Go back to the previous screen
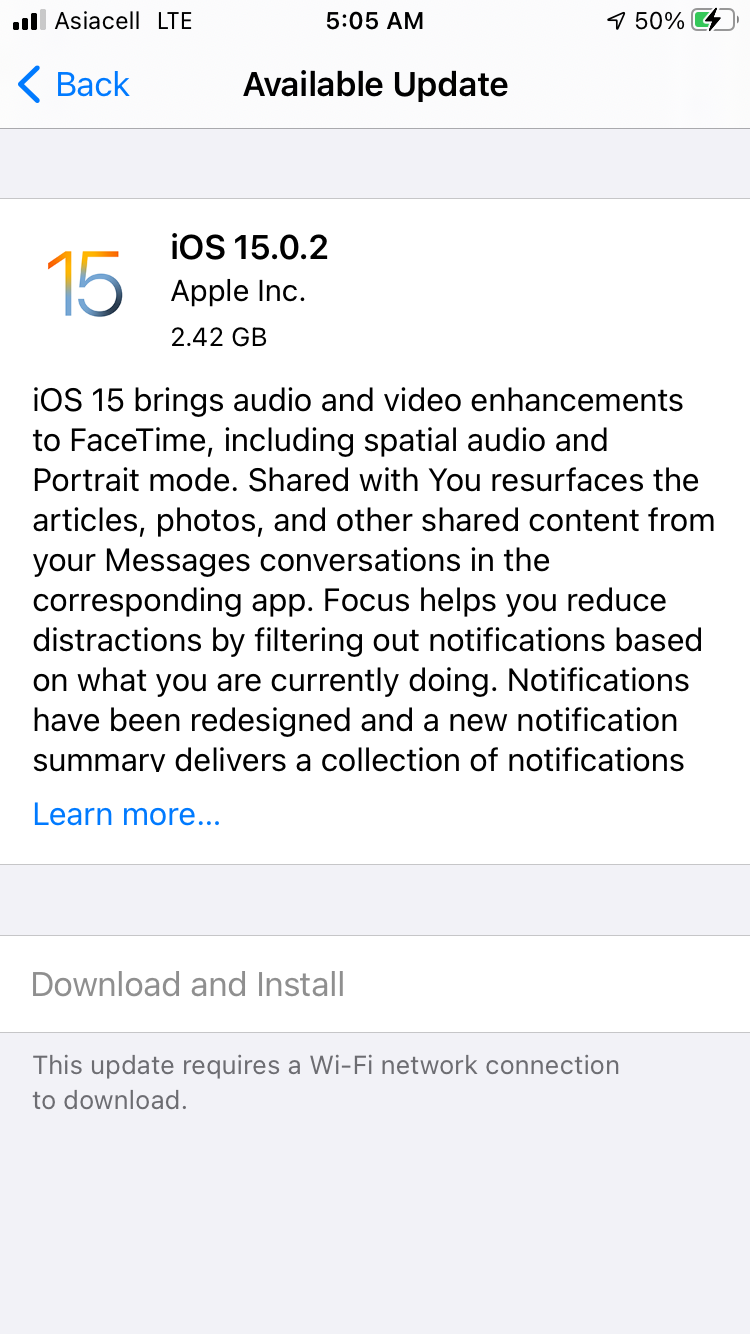Image resolution: width=750 pixels, height=1334 pixels. [x=75, y=85]
